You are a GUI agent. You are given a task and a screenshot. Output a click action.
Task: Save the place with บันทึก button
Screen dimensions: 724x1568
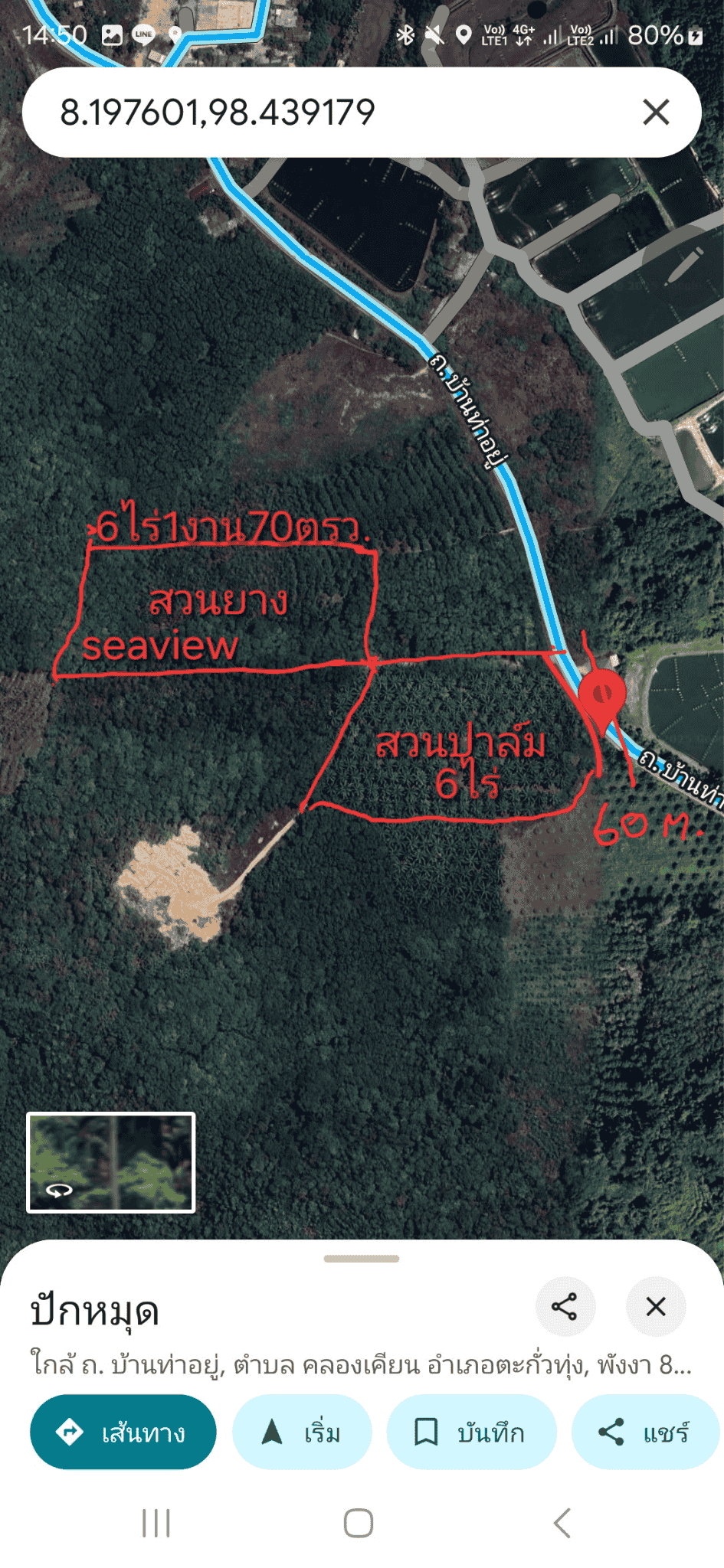(471, 1432)
